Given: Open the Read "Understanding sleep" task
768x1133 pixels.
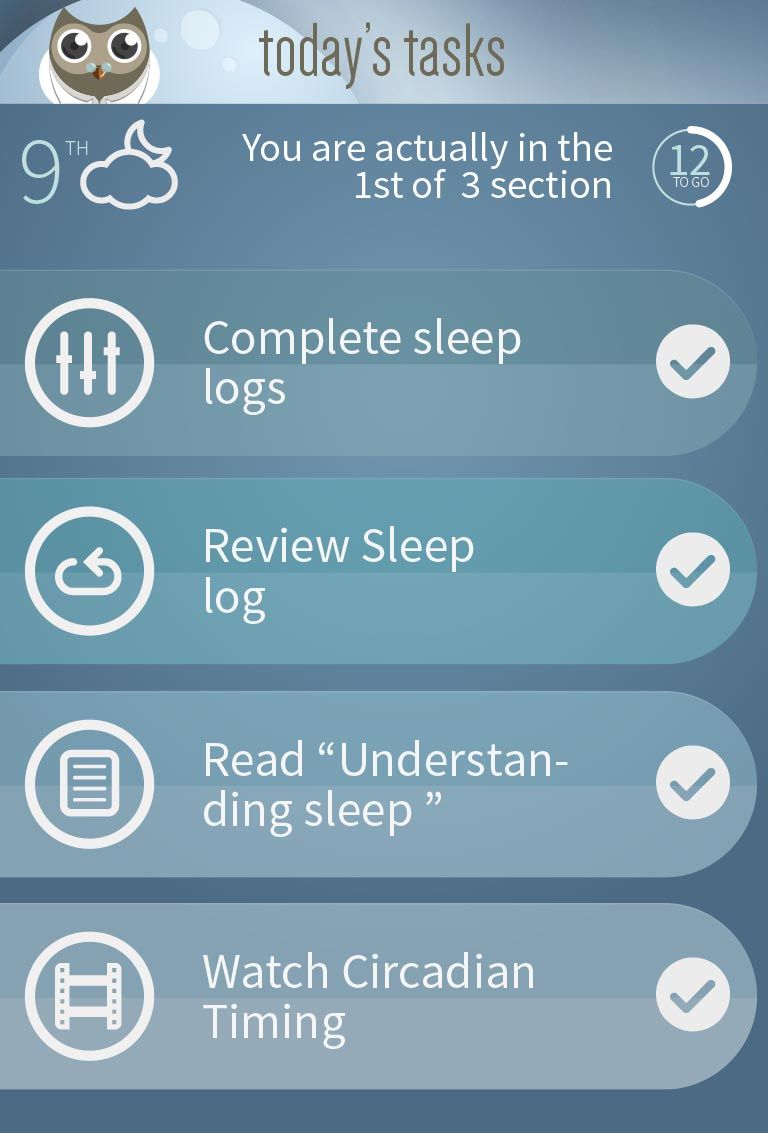Looking at the screenshot, I should (x=385, y=784).
